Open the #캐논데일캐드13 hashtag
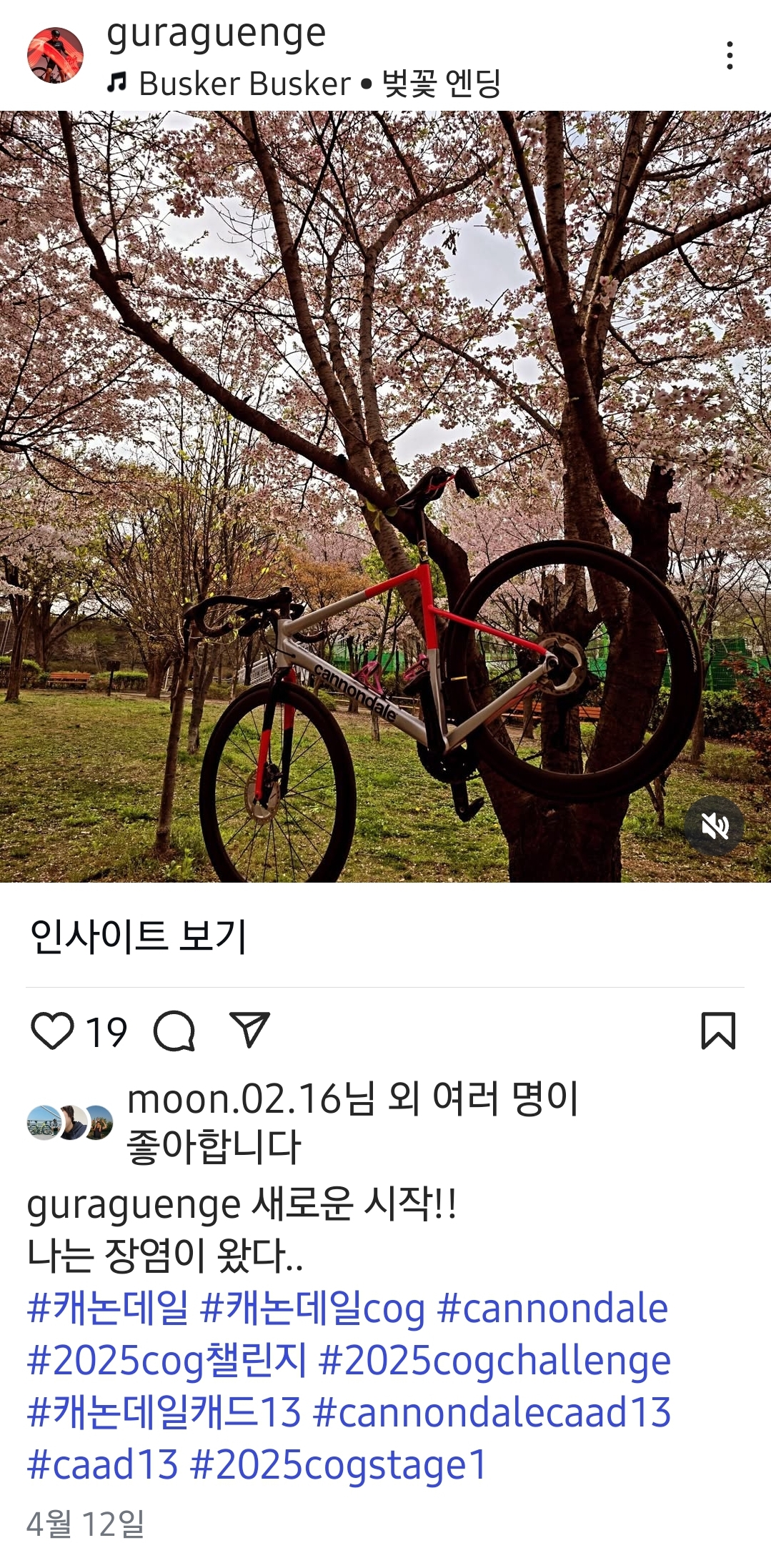The image size is (771, 1568). click(164, 1412)
